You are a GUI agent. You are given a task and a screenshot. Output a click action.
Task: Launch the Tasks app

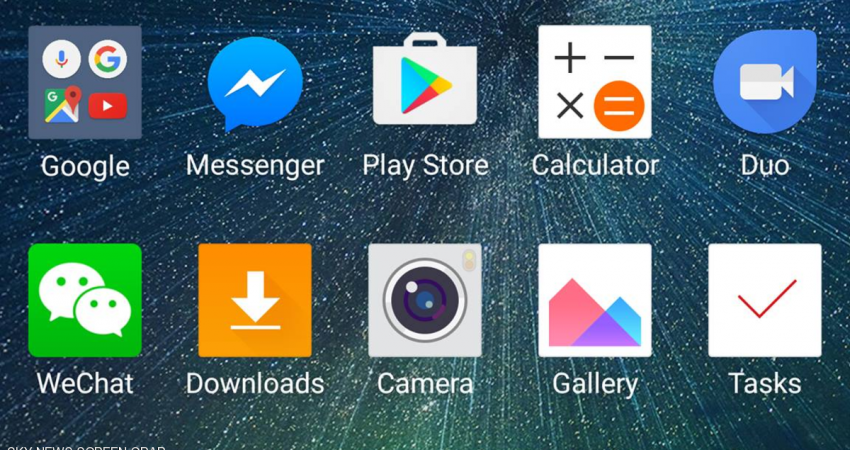pos(765,301)
